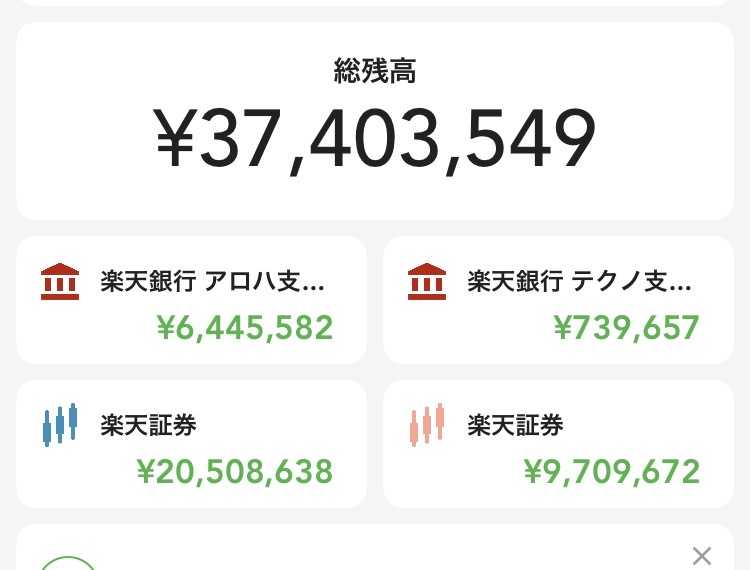
Task: Open the 楽天証券 card showing ¥20,508,638
Action: click(x=191, y=444)
